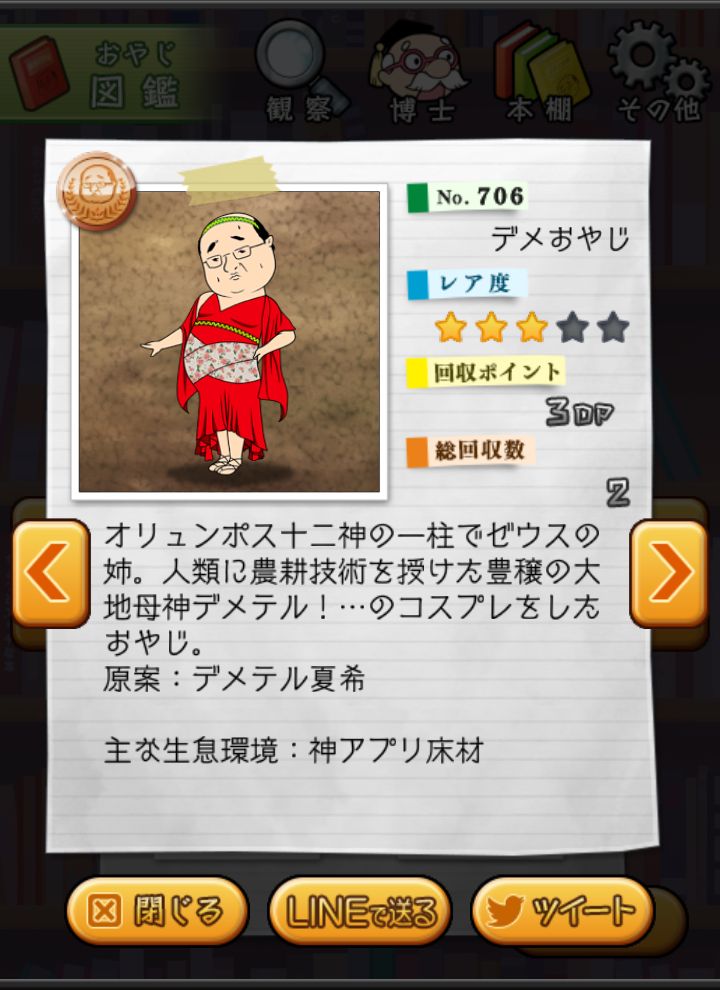Send this card via LINEで送る
720x990 pixels.
(359, 910)
